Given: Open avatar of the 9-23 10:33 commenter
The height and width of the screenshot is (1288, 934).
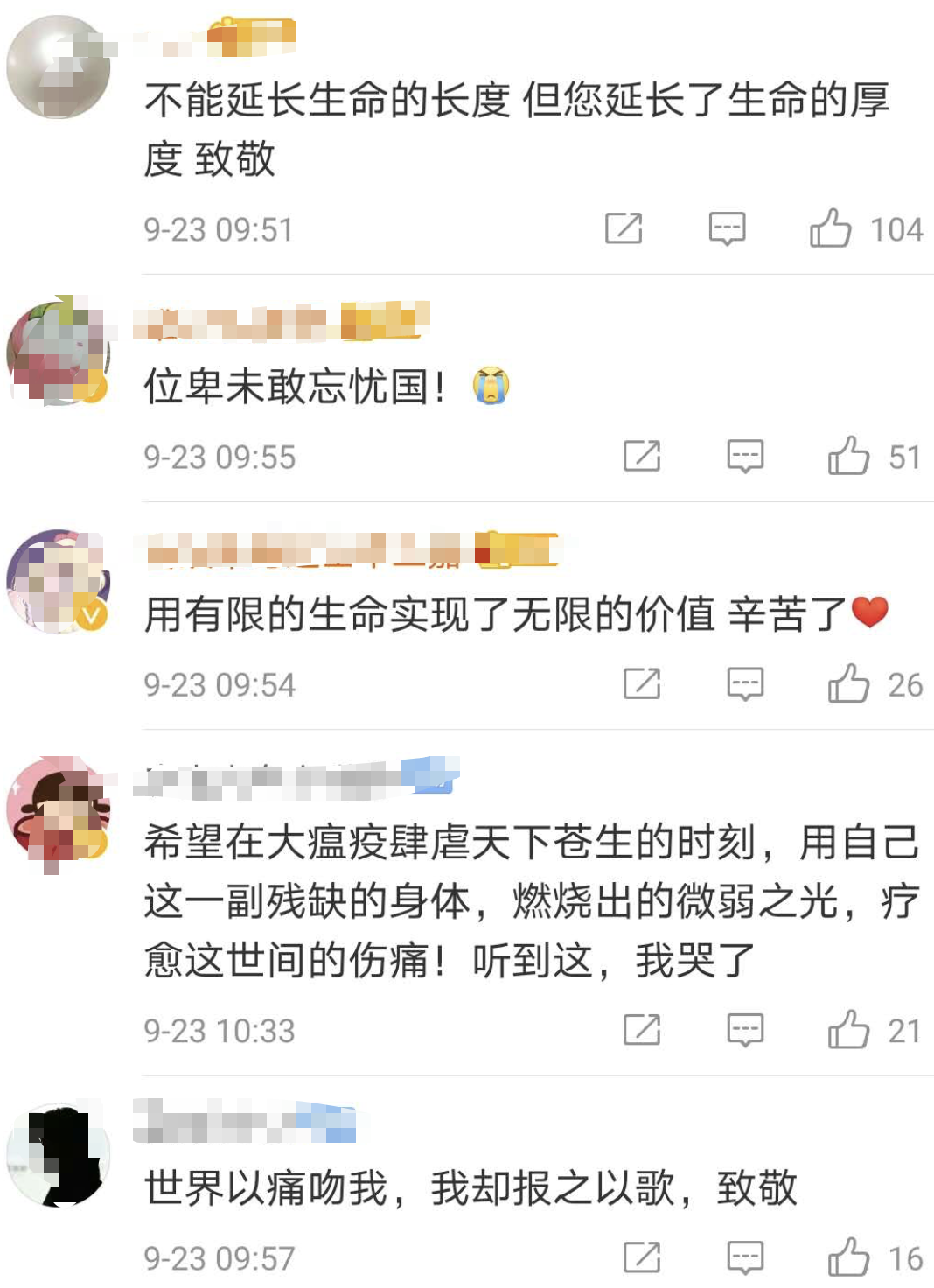Looking at the screenshot, I should click(59, 809).
